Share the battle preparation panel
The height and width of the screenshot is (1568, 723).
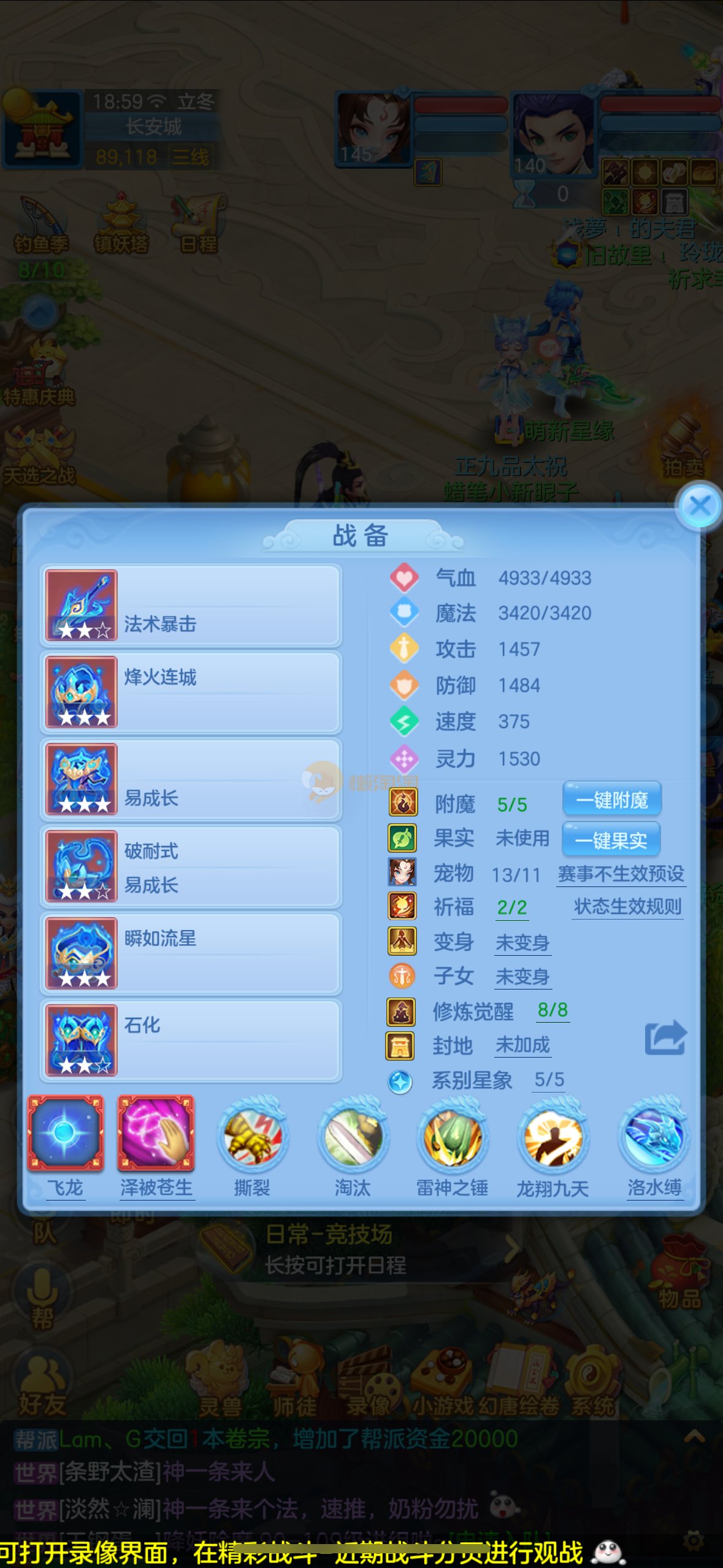click(665, 1038)
